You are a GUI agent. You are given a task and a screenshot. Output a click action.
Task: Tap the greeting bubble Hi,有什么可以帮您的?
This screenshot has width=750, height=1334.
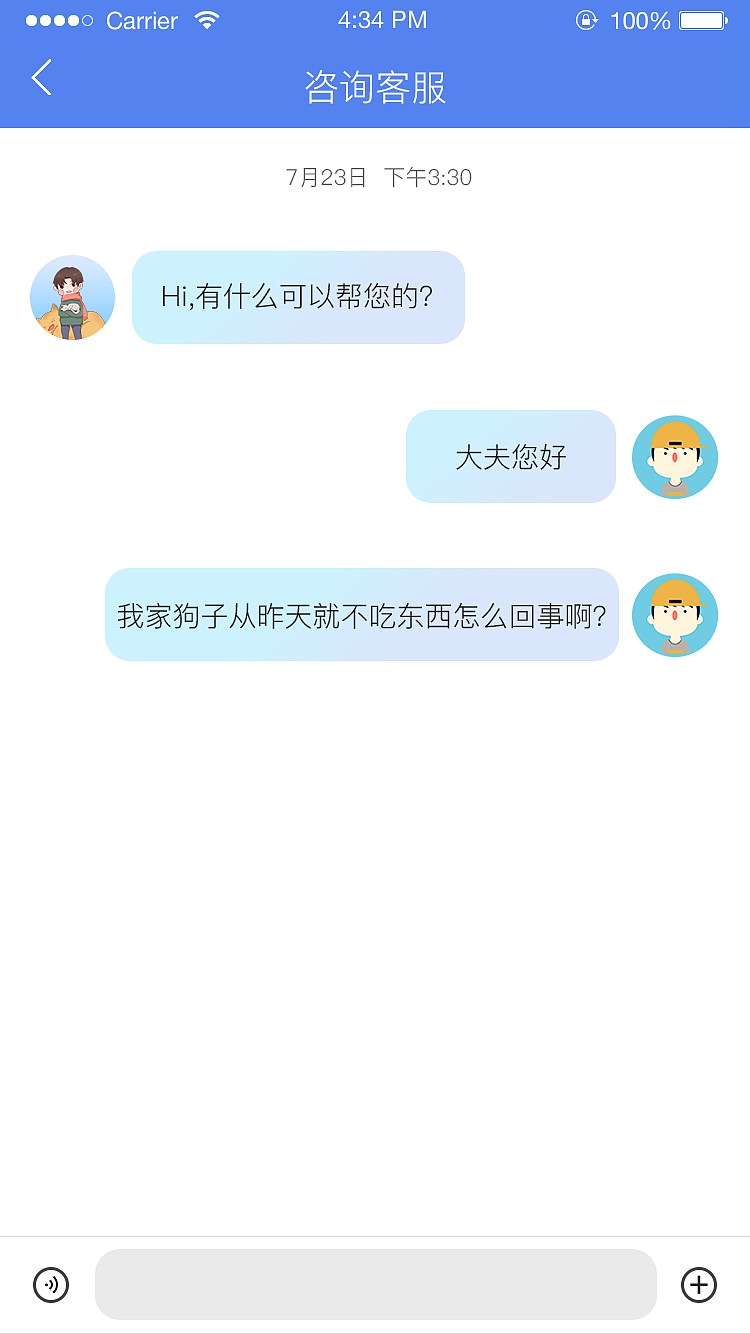298,297
